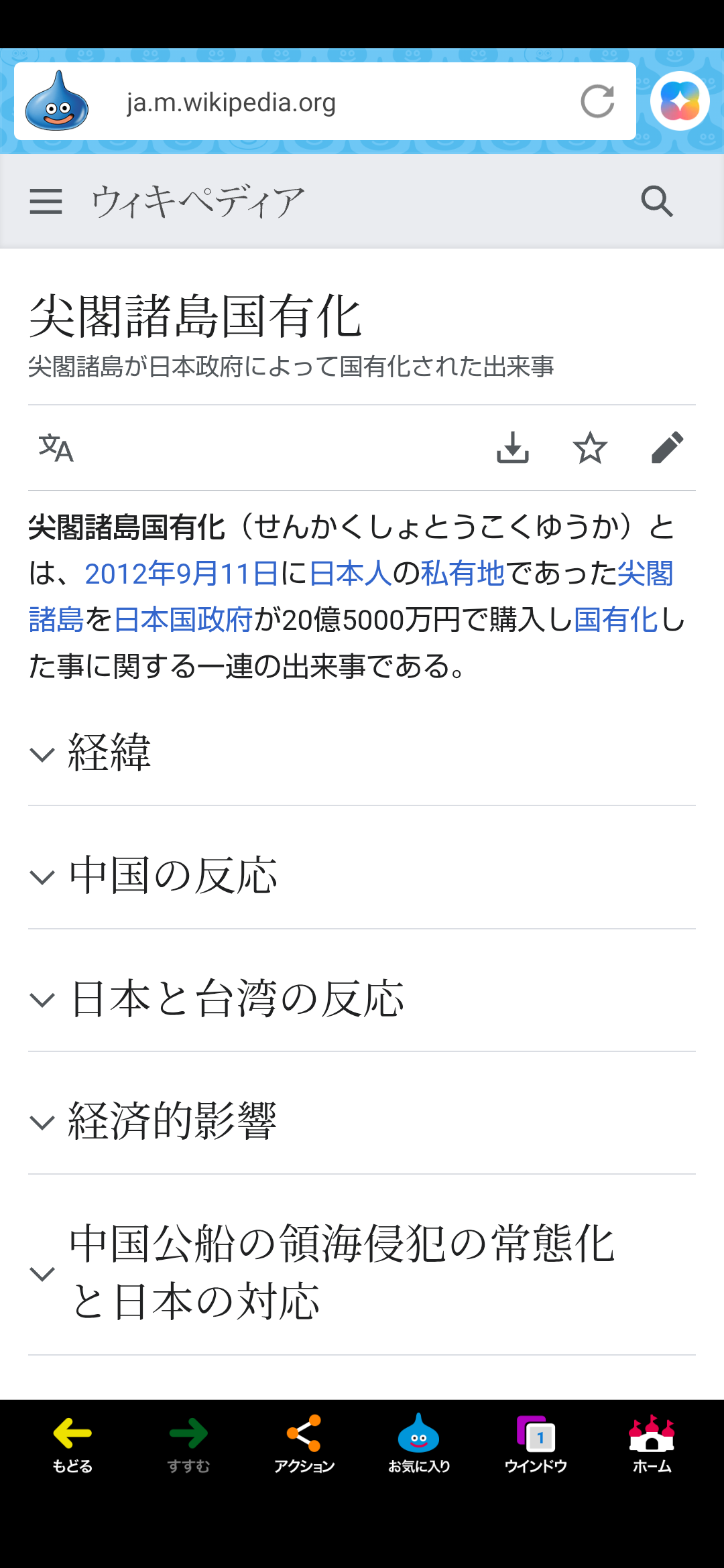The height and width of the screenshot is (1568, 724).
Task: Tap the ja.m.wikipedia.org address bar
Action: coord(324,102)
